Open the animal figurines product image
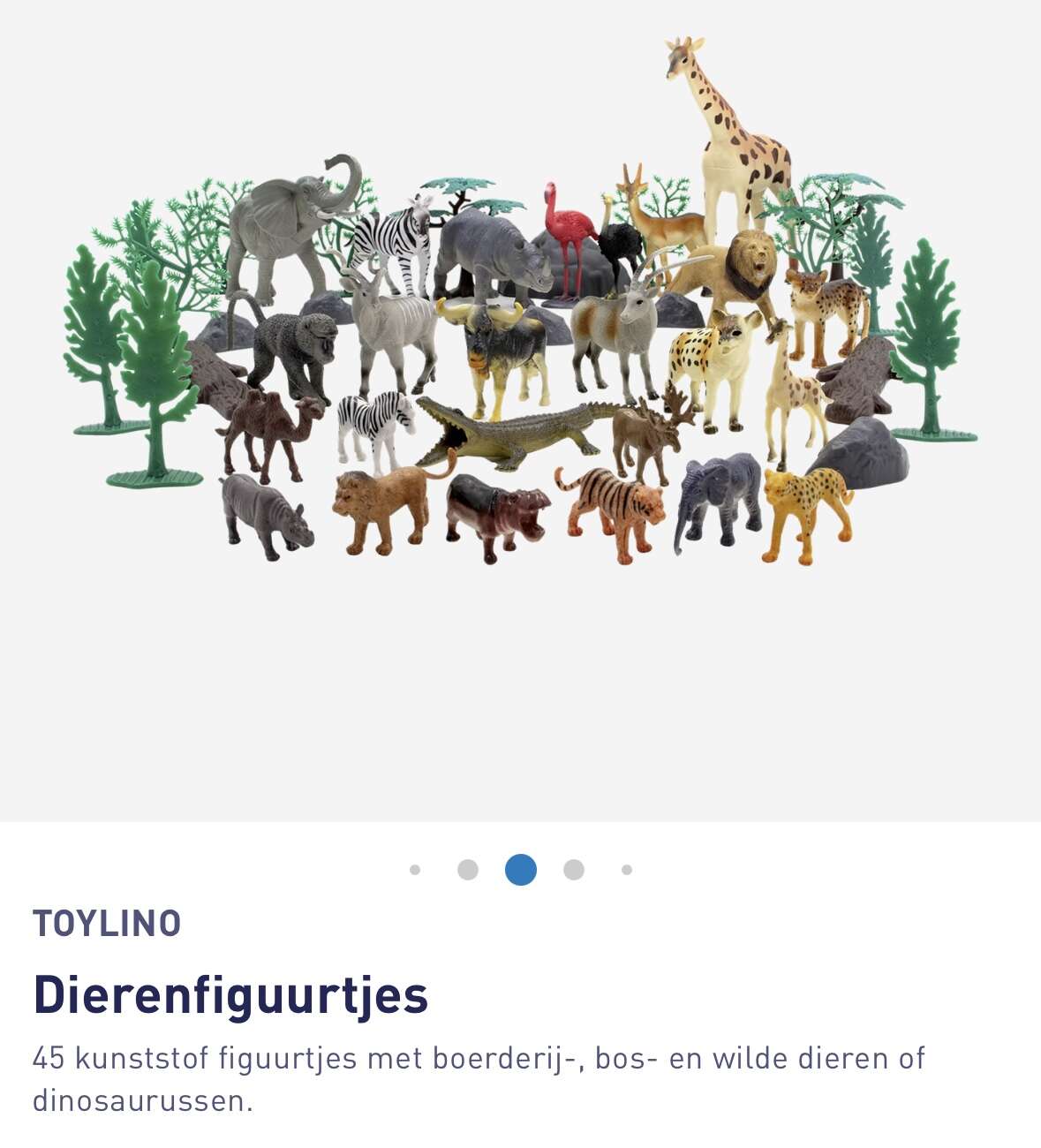Screen dimensions: 1041x1148 coord(520,353)
